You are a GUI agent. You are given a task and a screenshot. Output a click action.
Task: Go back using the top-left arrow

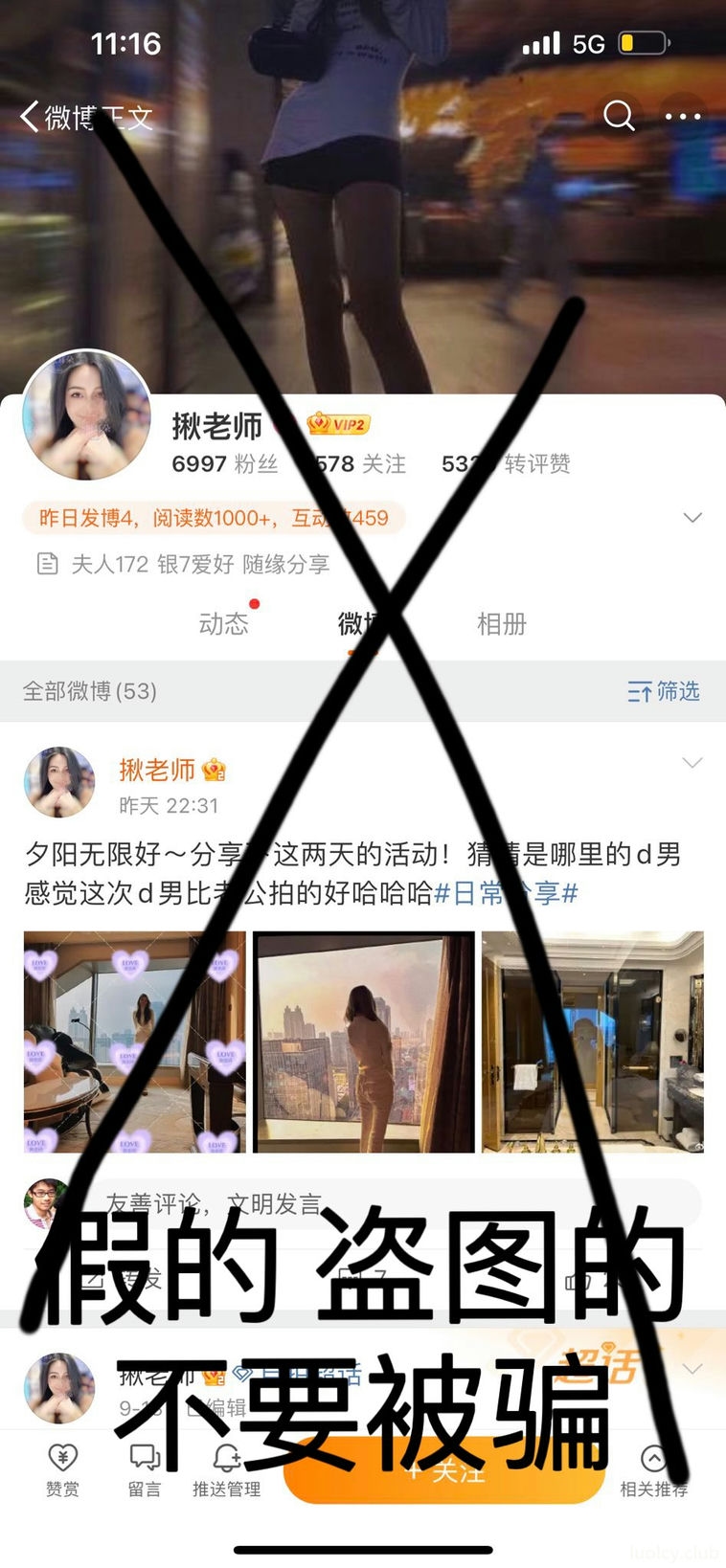30,117
